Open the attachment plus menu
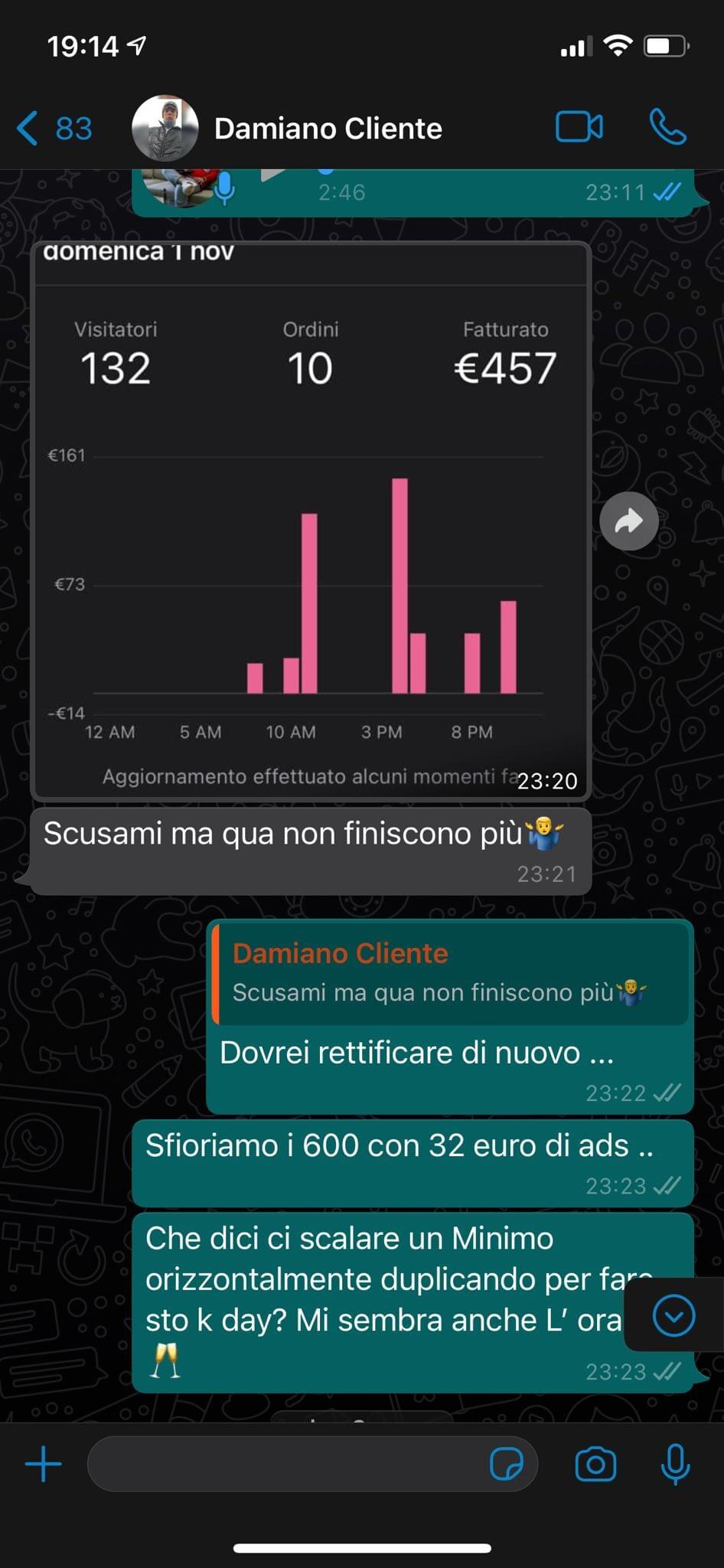The height and width of the screenshot is (1568, 724). pos(44,1465)
